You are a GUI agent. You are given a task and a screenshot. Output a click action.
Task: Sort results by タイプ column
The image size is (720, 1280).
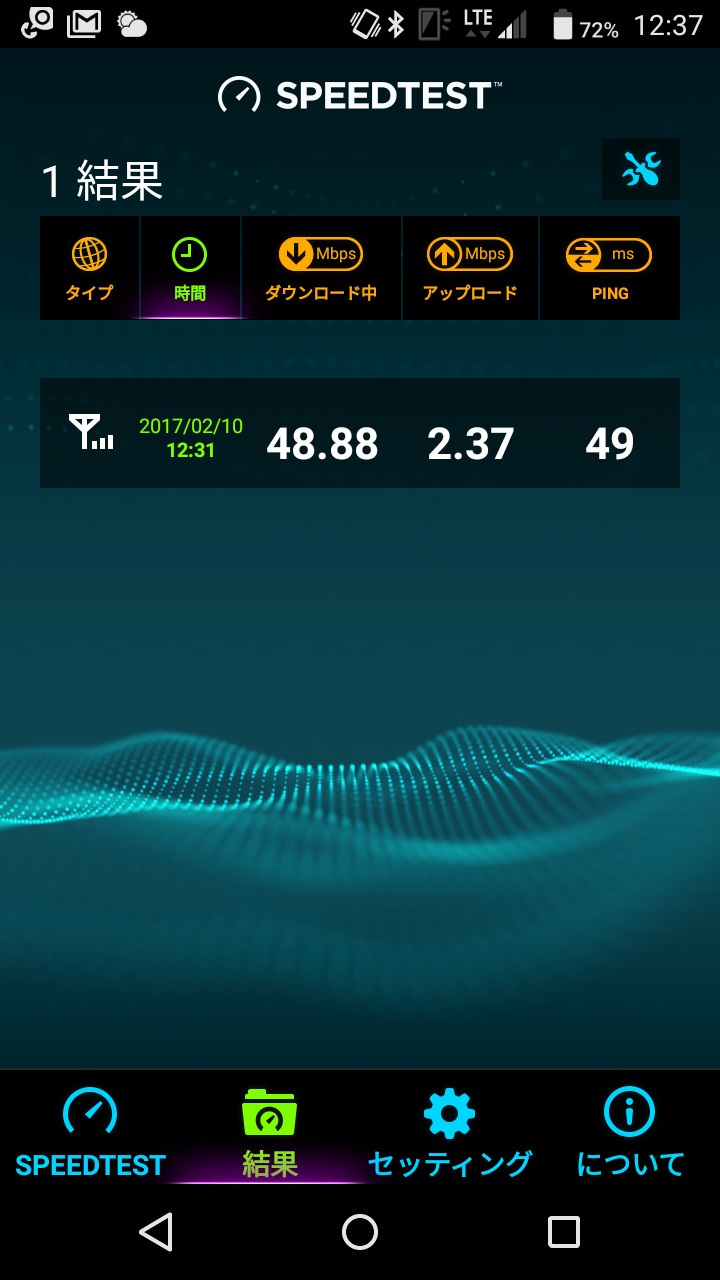click(x=89, y=268)
